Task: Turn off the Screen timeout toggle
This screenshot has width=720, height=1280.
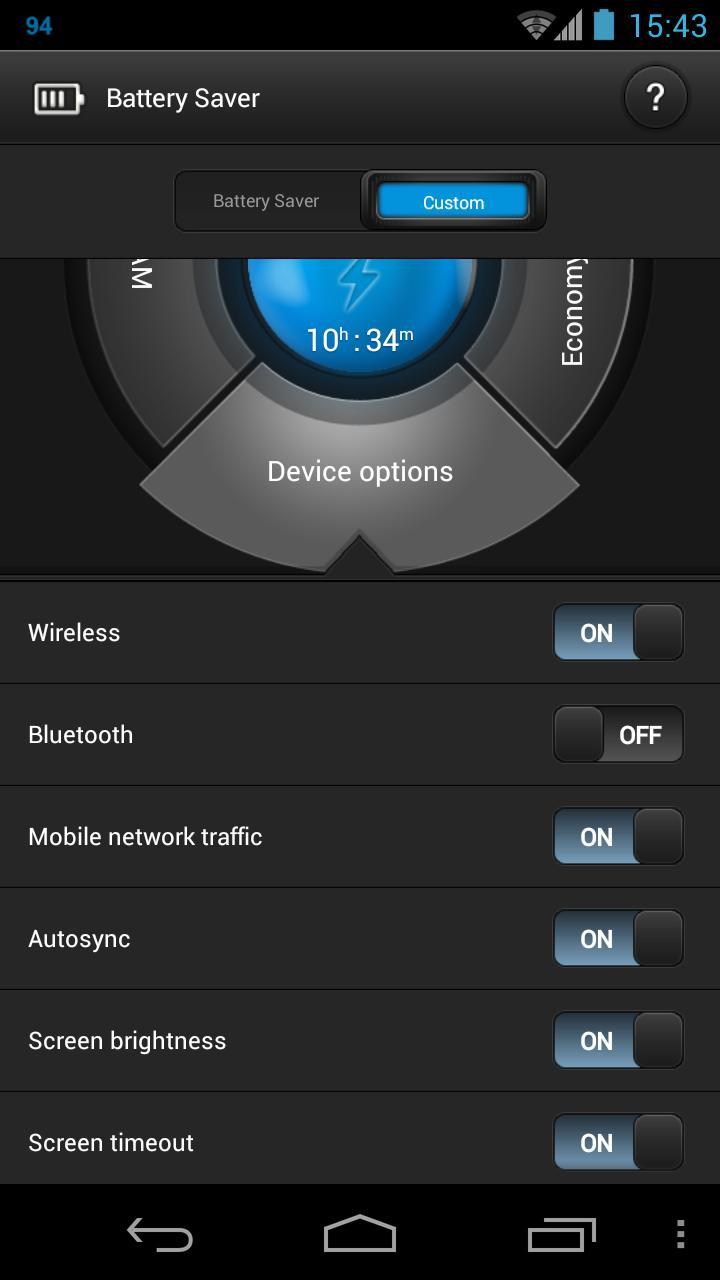Action: pos(618,1143)
